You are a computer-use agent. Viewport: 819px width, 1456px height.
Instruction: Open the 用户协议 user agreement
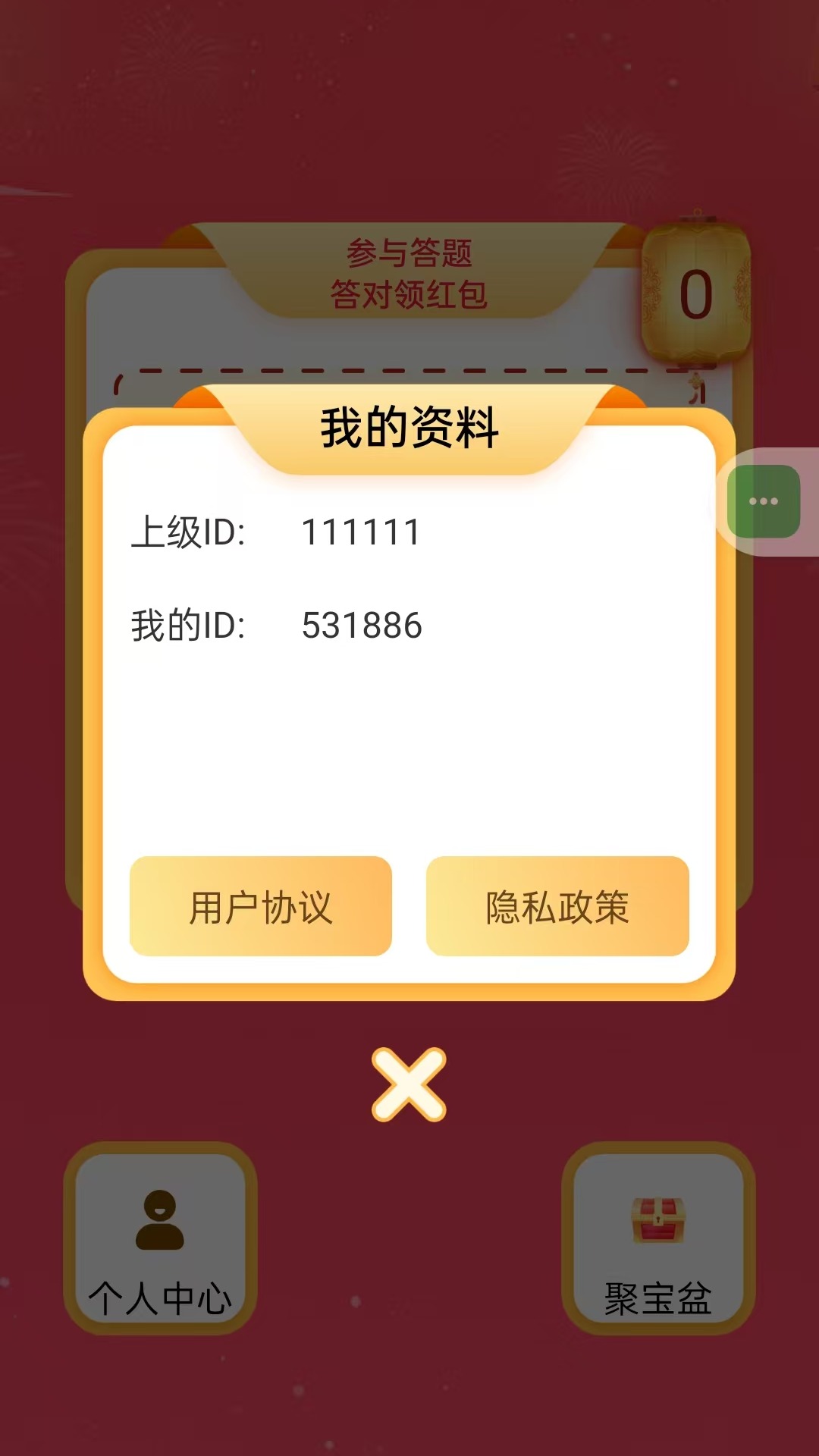coord(261,908)
